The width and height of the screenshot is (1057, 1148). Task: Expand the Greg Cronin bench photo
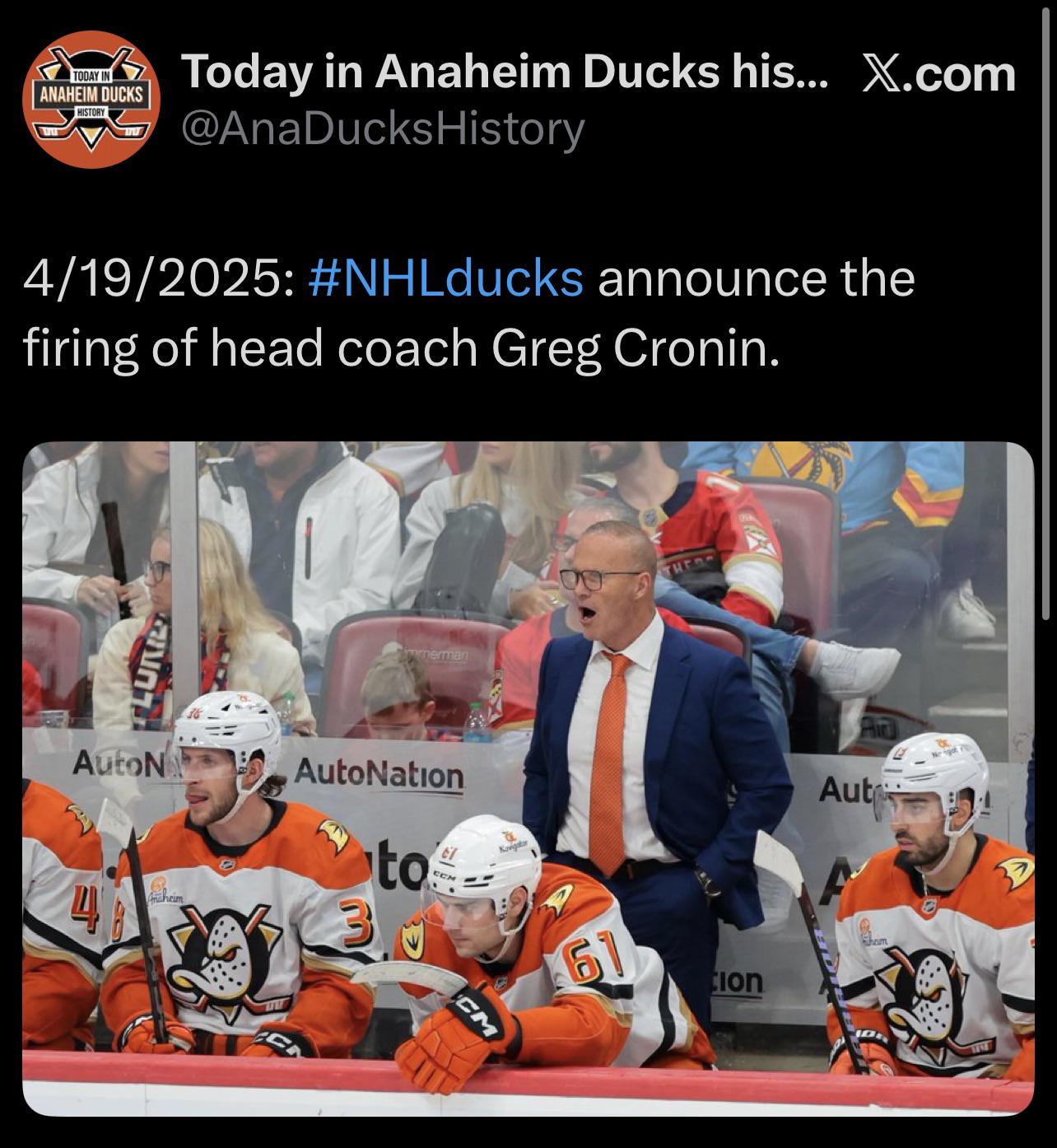(x=528, y=777)
